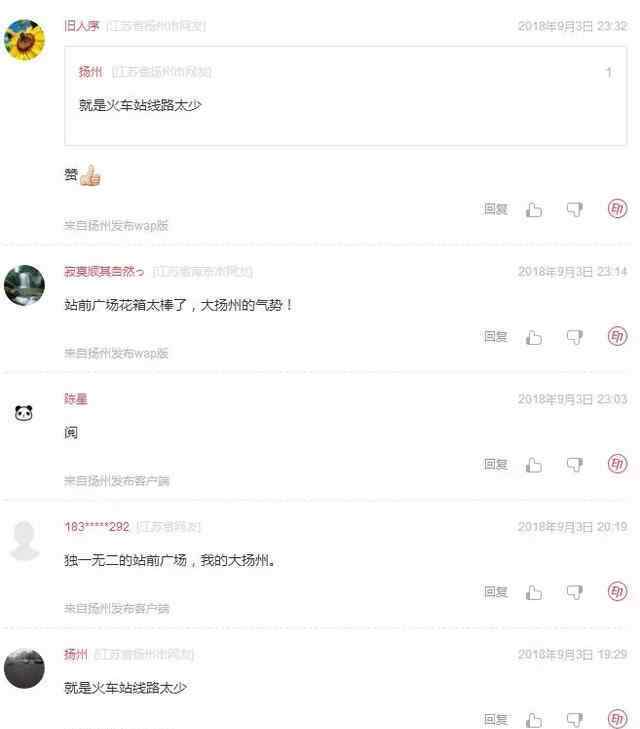Reply to 寂寞顺其自然's comment
This screenshot has width=640, height=729.
[x=495, y=336]
